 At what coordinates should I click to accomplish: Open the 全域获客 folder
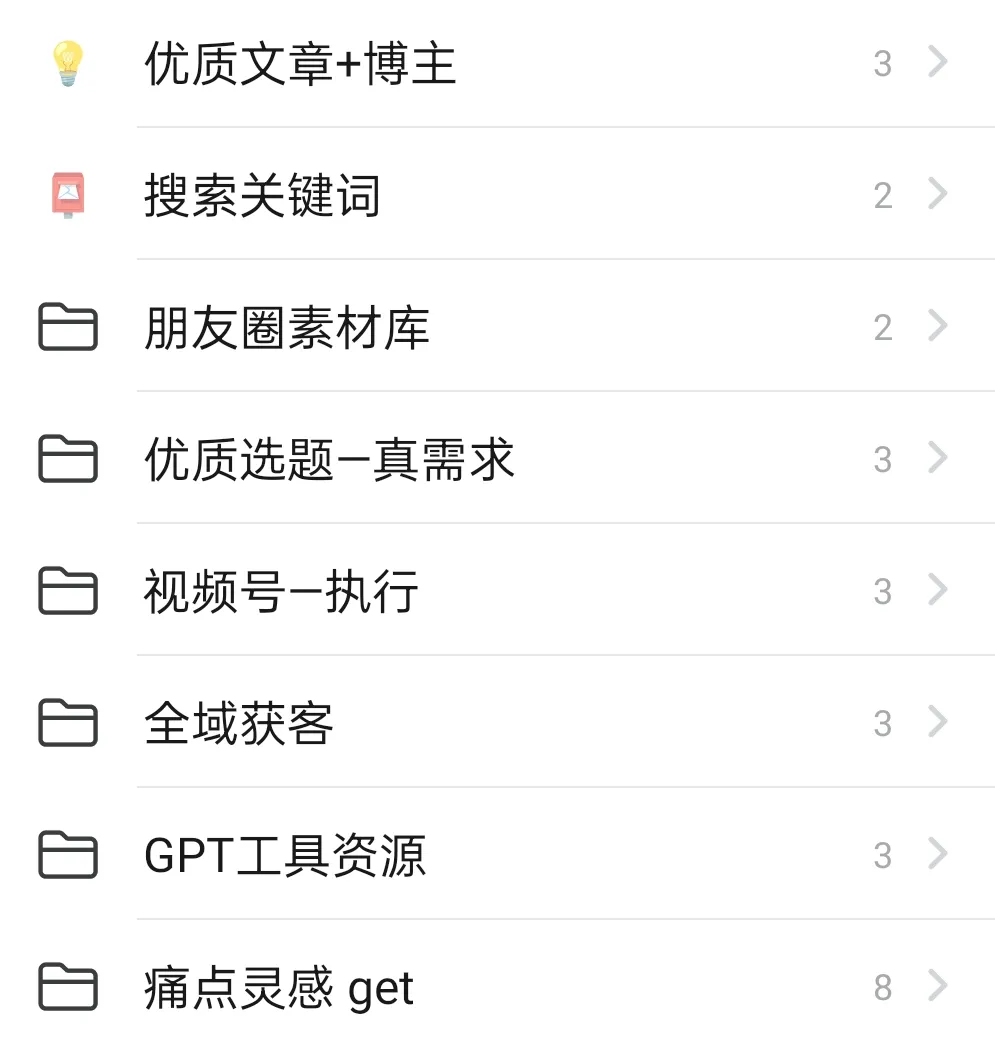click(x=239, y=724)
